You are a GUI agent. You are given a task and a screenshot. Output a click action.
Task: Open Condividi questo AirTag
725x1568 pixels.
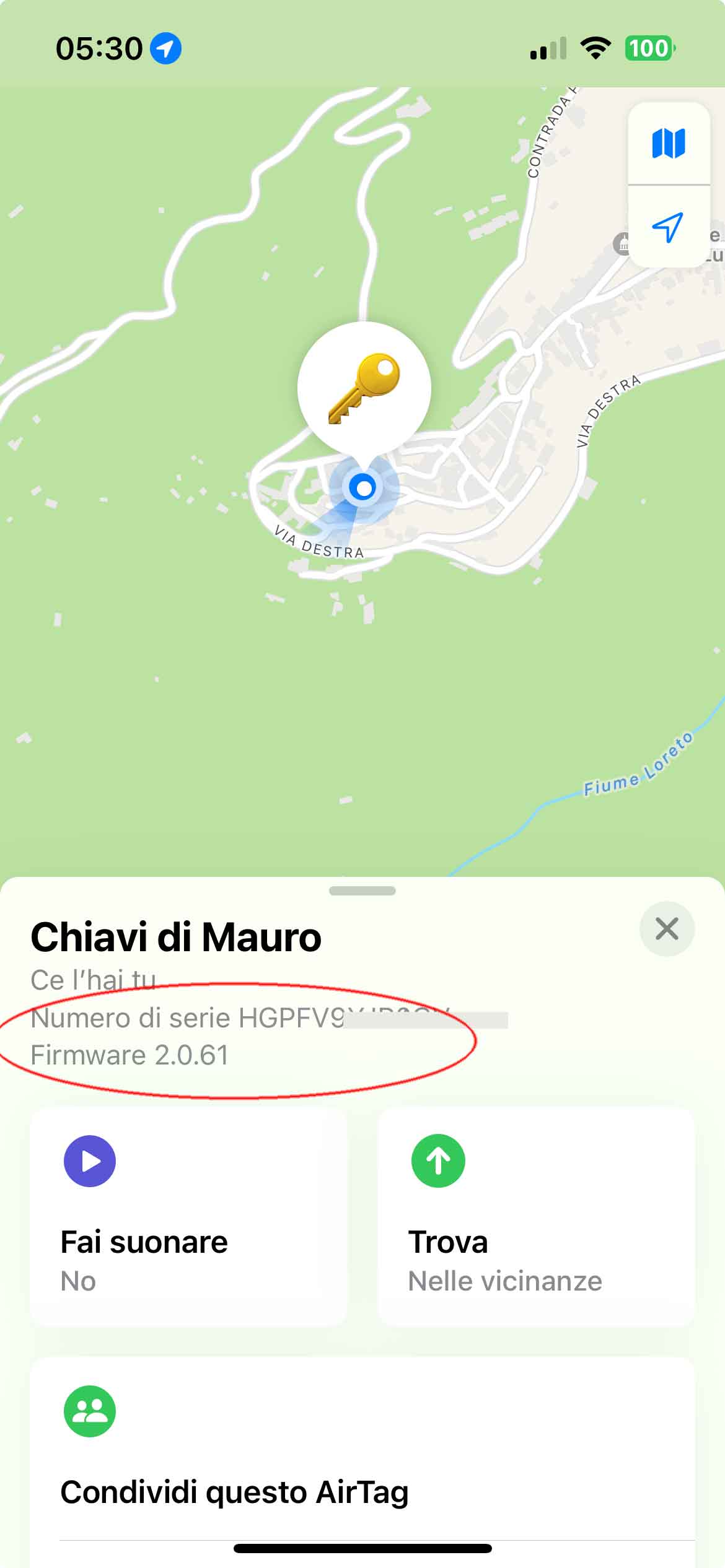234,1491
